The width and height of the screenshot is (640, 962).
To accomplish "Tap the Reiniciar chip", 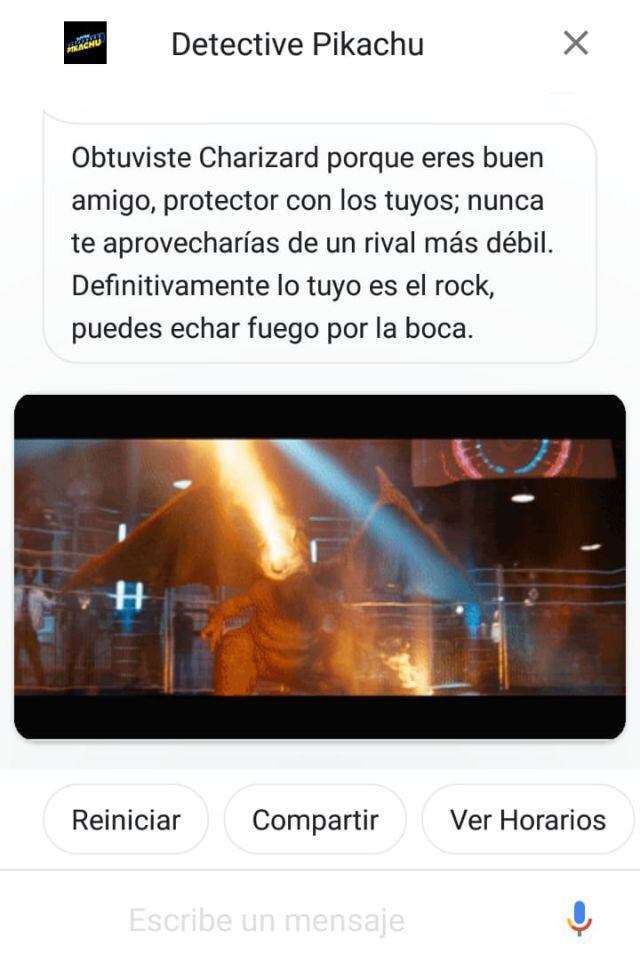I will (x=126, y=820).
